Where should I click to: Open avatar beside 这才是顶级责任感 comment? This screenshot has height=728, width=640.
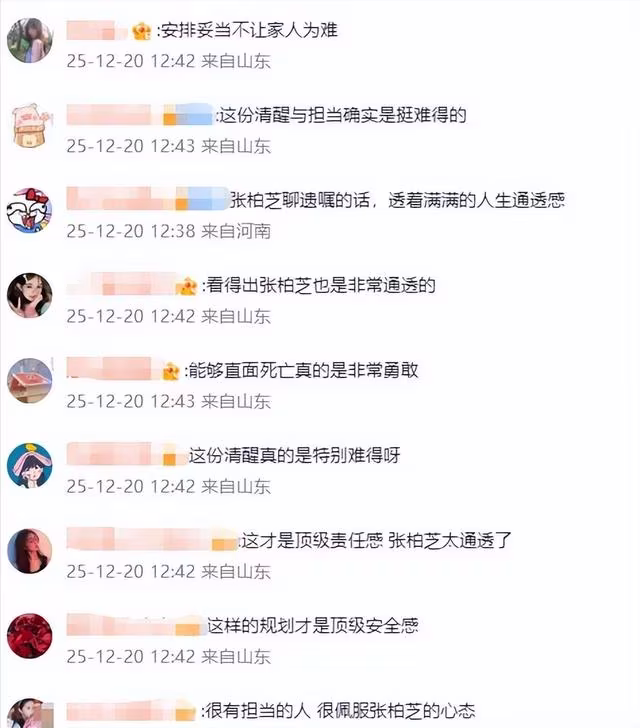pyautogui.click(x=30, y=550)
